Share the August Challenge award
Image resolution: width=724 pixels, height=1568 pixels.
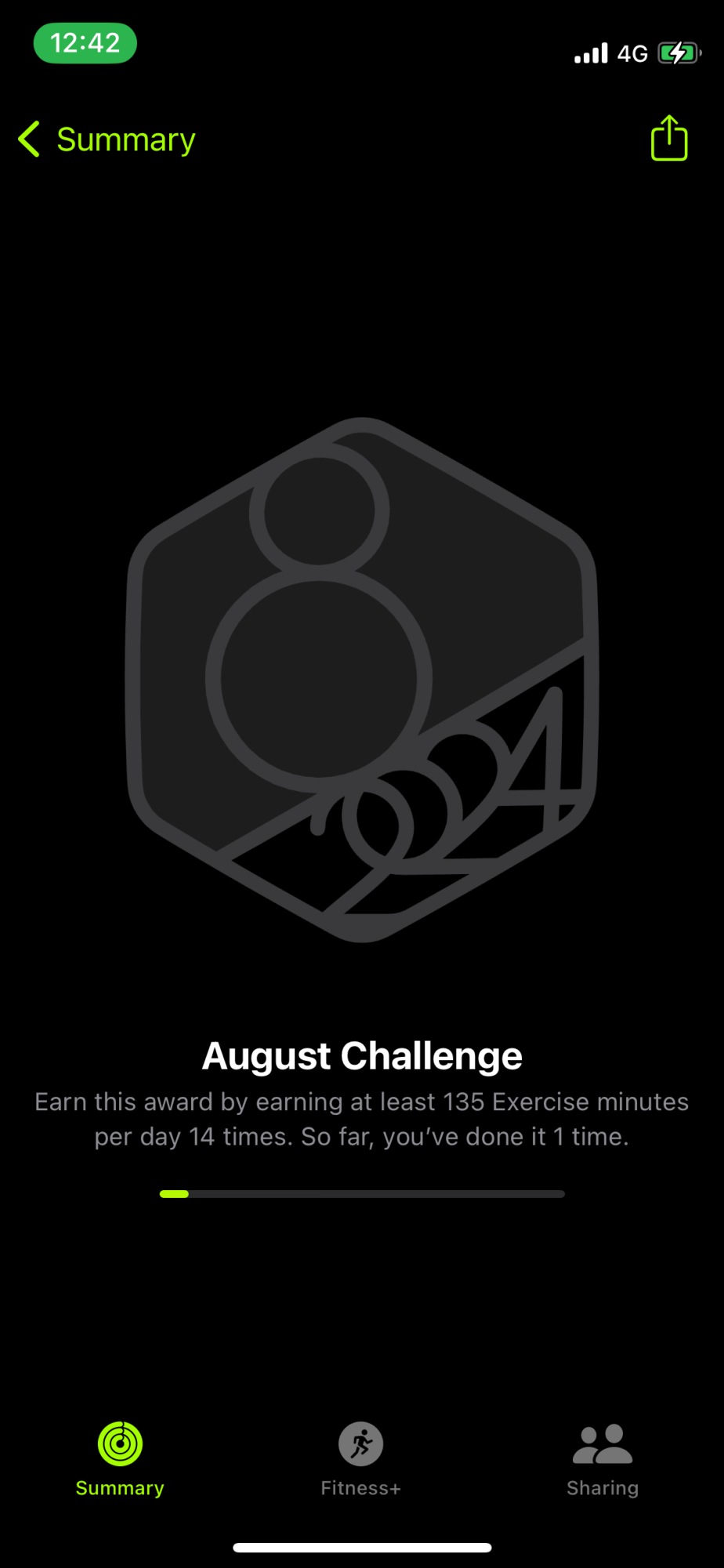668,139
